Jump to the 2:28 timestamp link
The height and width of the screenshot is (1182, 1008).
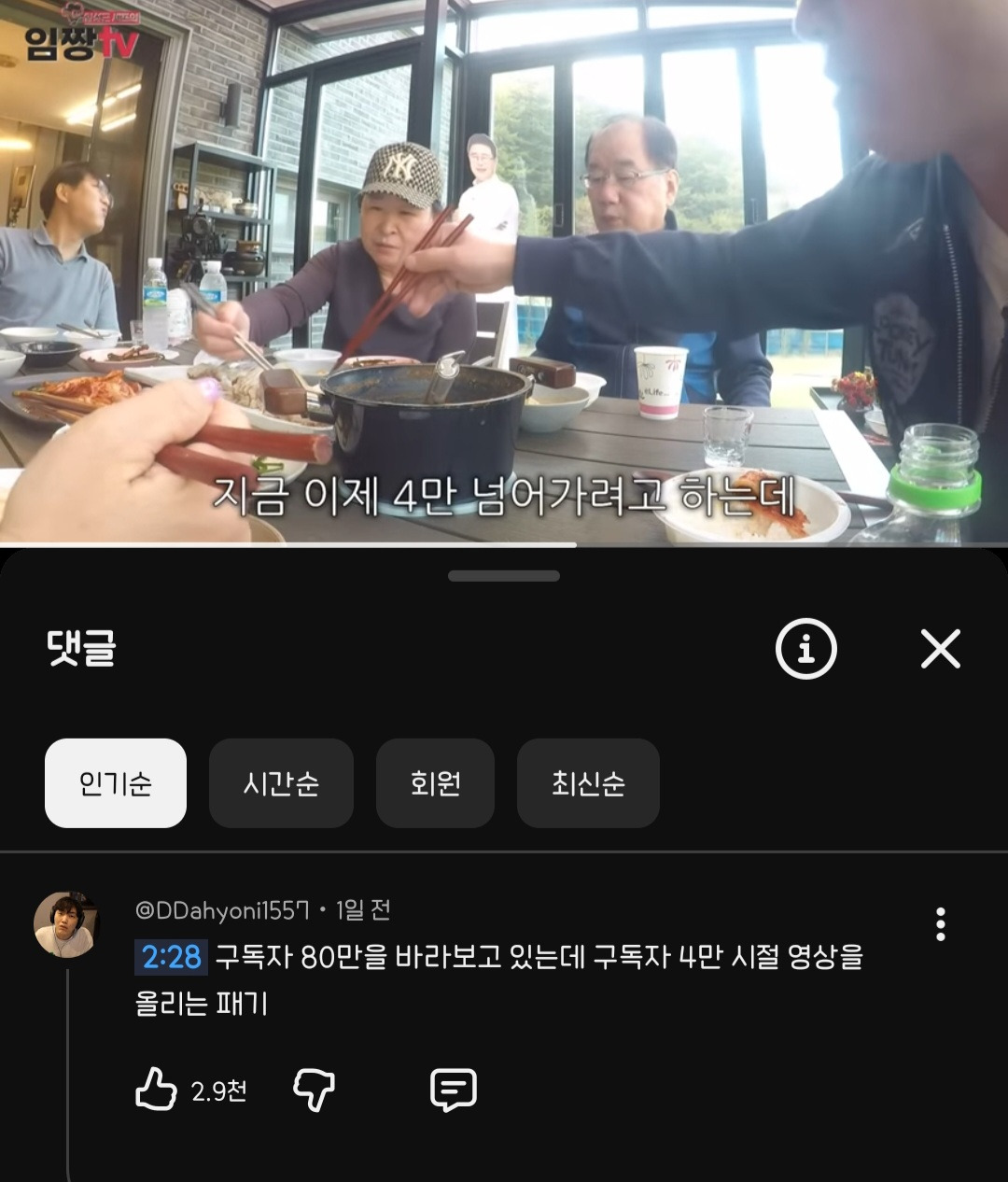[x=171, y=957]
